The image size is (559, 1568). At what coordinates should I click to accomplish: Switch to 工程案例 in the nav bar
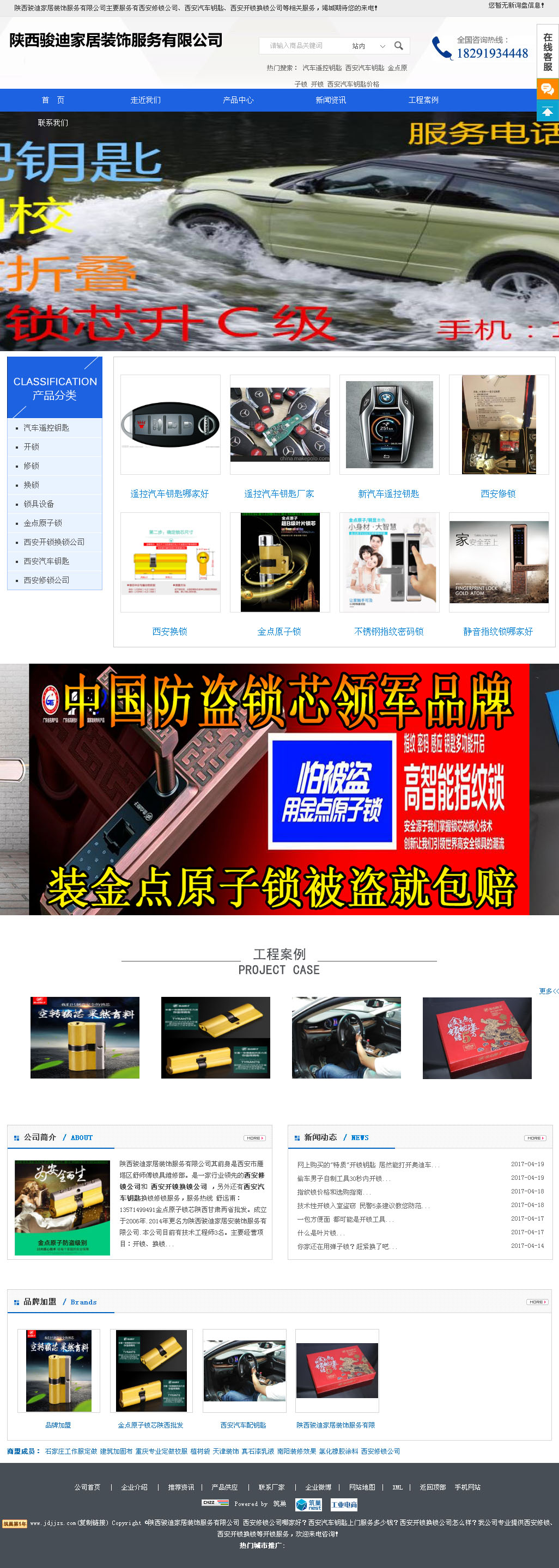click(x=423, y=100)
